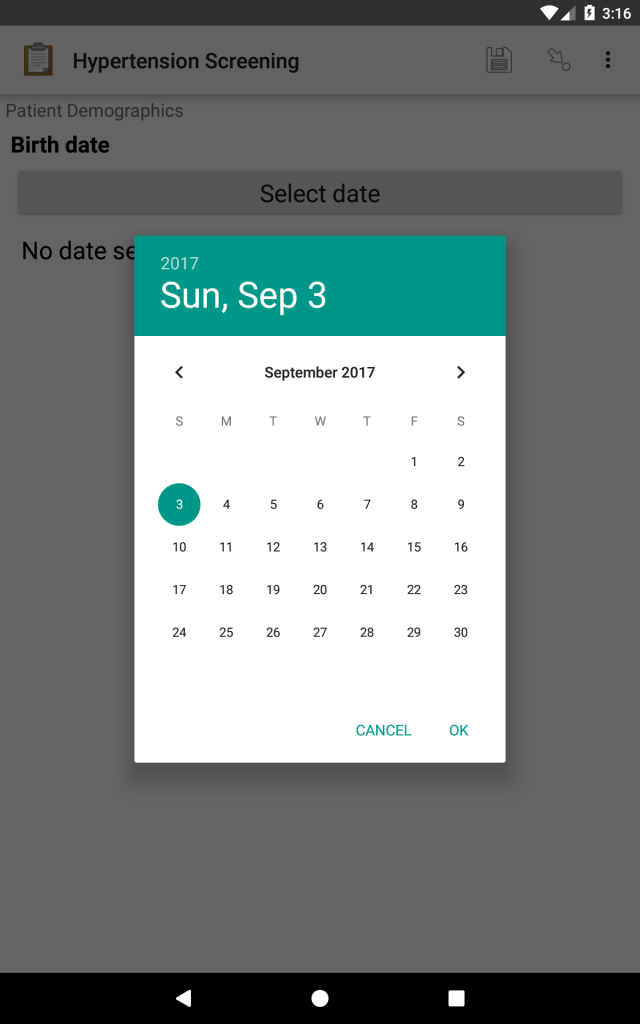
Task: Select September 28 on the calendar
Action: [367, 632]
